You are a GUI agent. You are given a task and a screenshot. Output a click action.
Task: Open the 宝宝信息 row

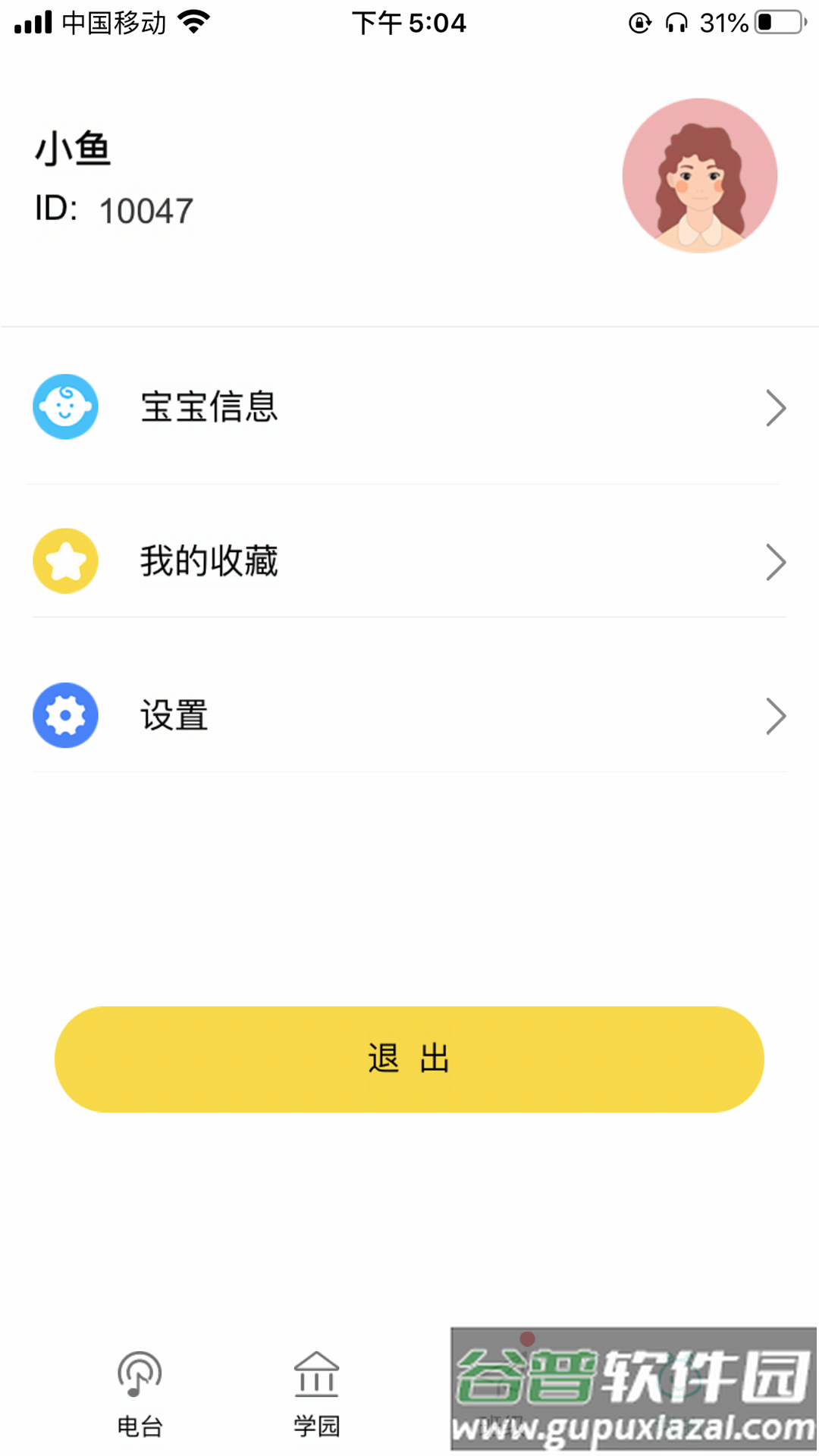pyautogui.click(x=408, y=407)
